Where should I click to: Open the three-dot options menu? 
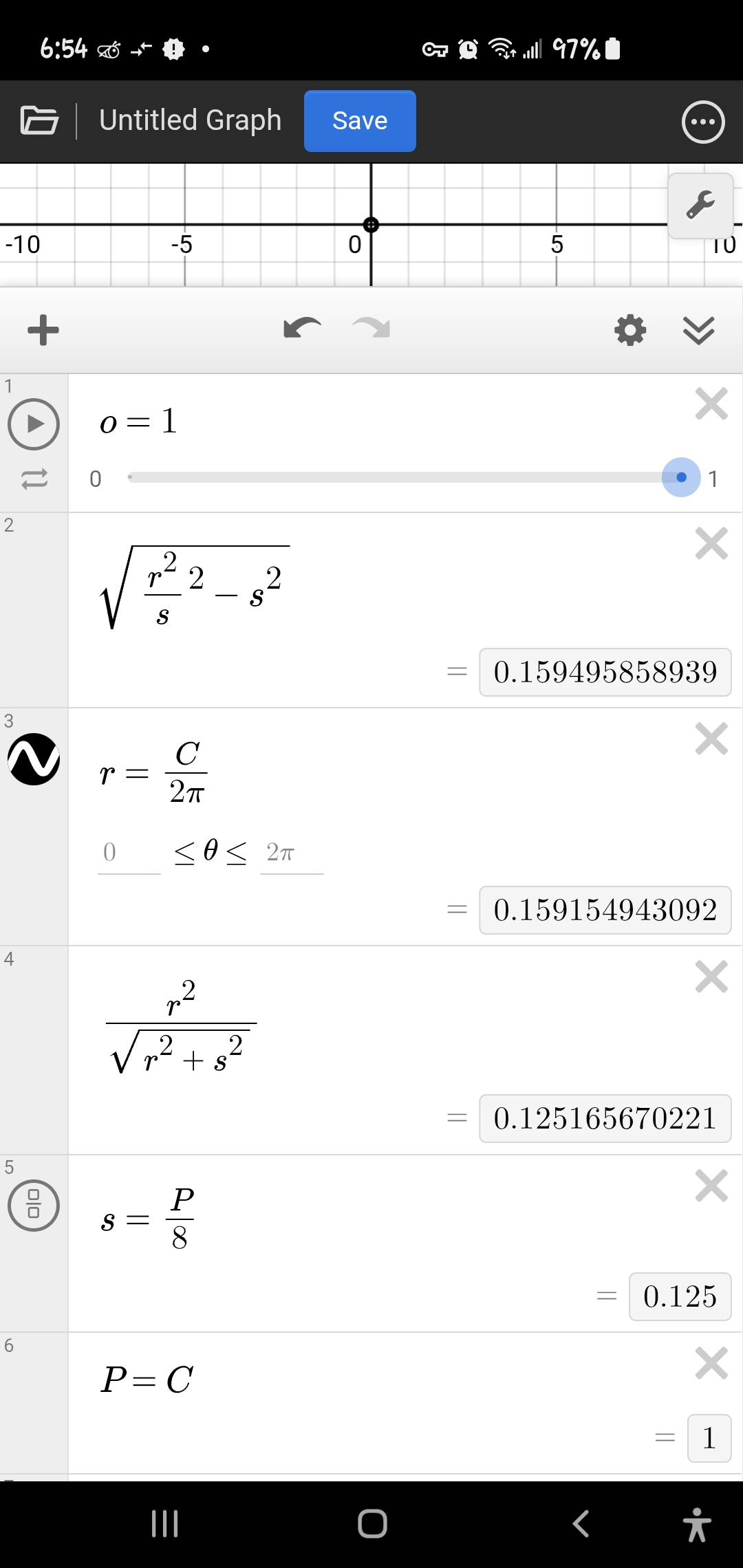[x=703, y=122]
